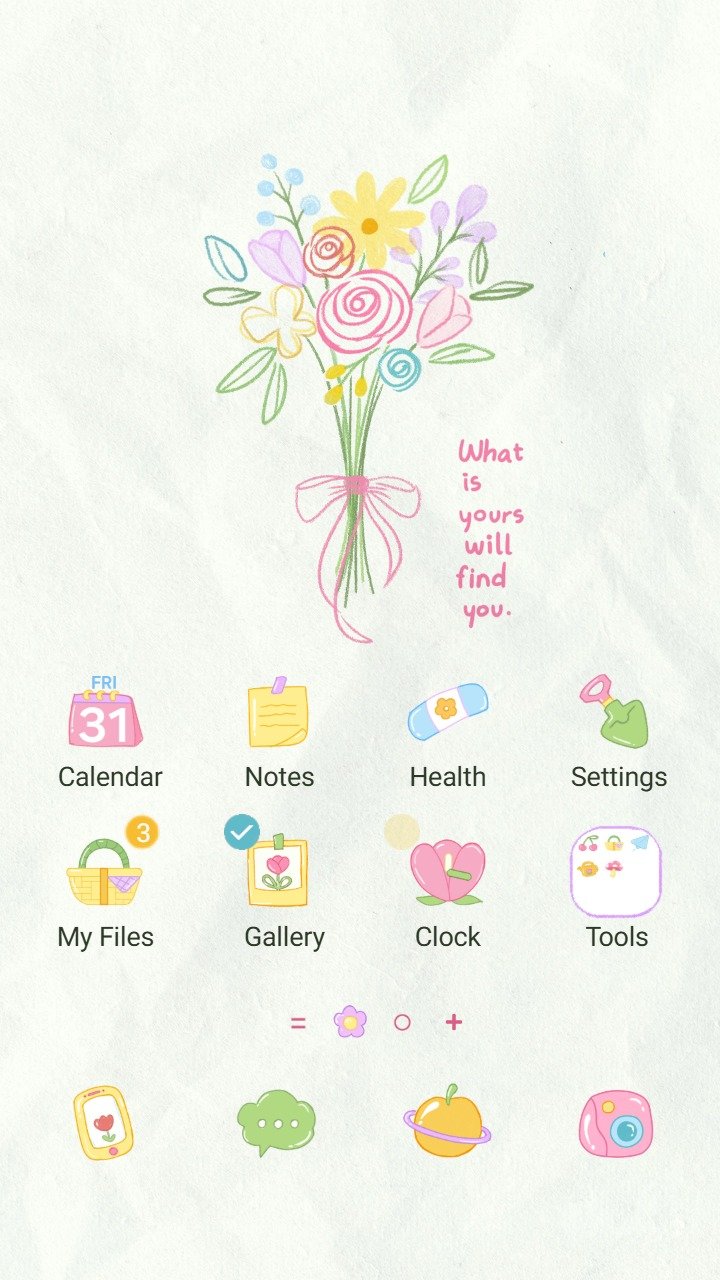Tap the lines page indicator
Image resolution: width=720 pixels, height=1280 pixels.
298,1022
